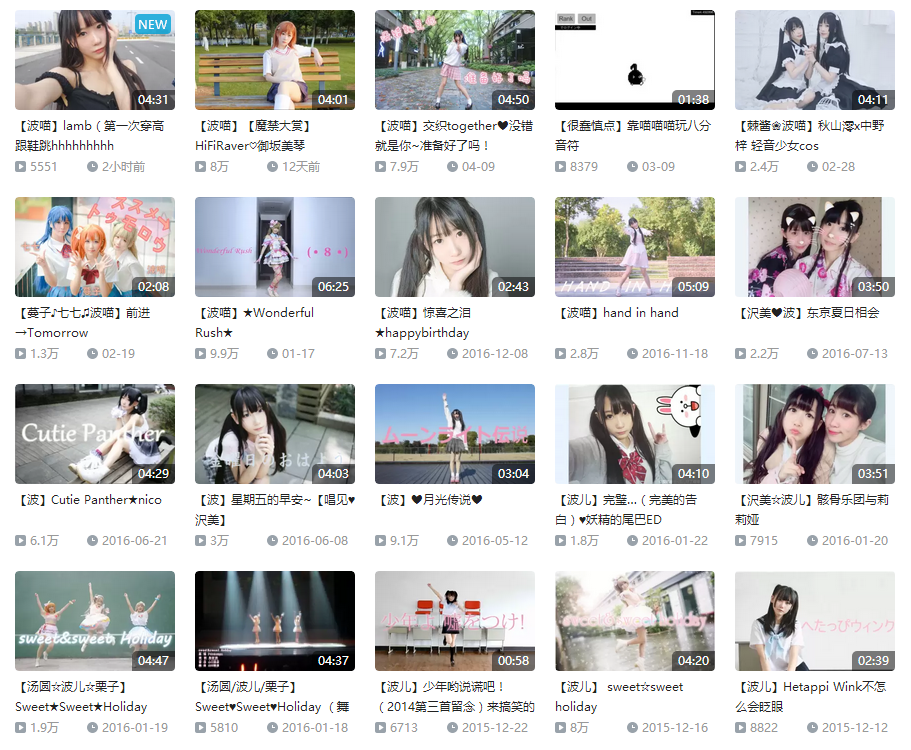Open the 04:47 Sweet★Sweet★Holiday video

coord(94,620)
